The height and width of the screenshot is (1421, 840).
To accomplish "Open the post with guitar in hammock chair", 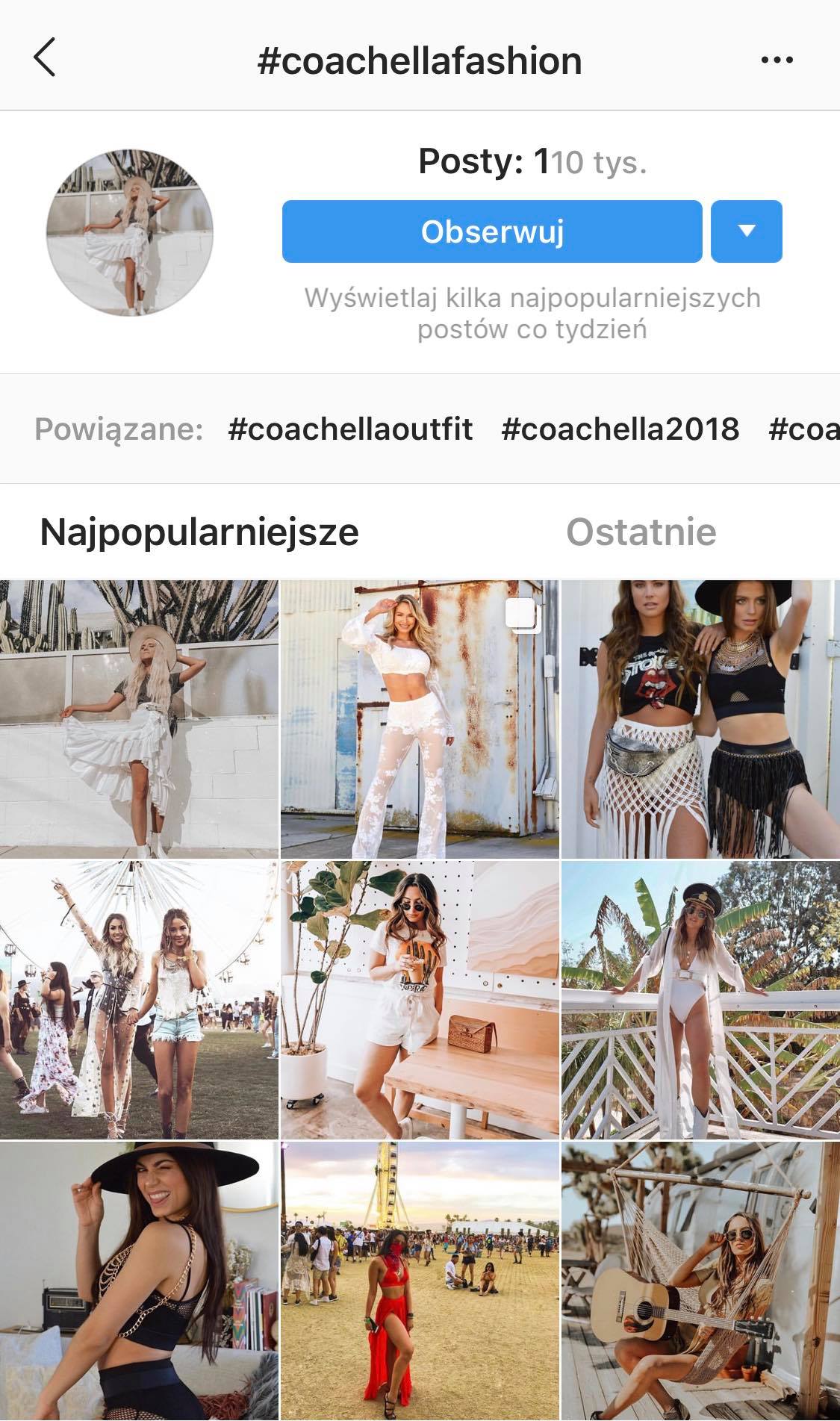I will (x=700, y=1280).
